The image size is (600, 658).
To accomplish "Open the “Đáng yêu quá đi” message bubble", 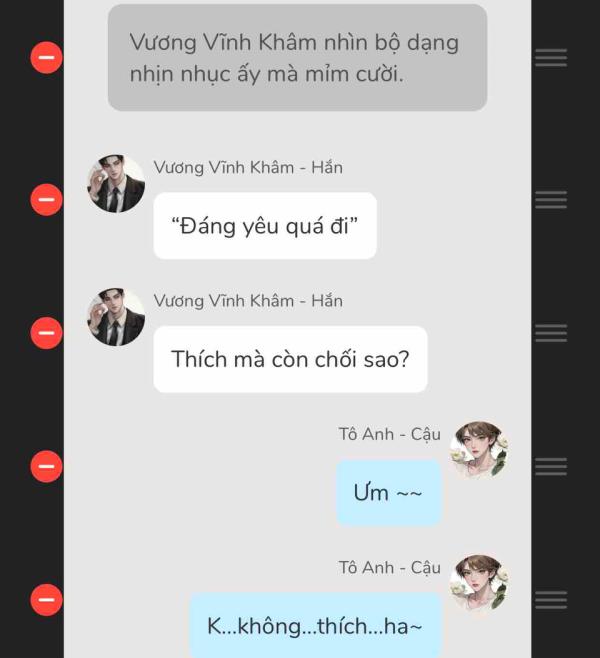I will (x=265, y=226).
